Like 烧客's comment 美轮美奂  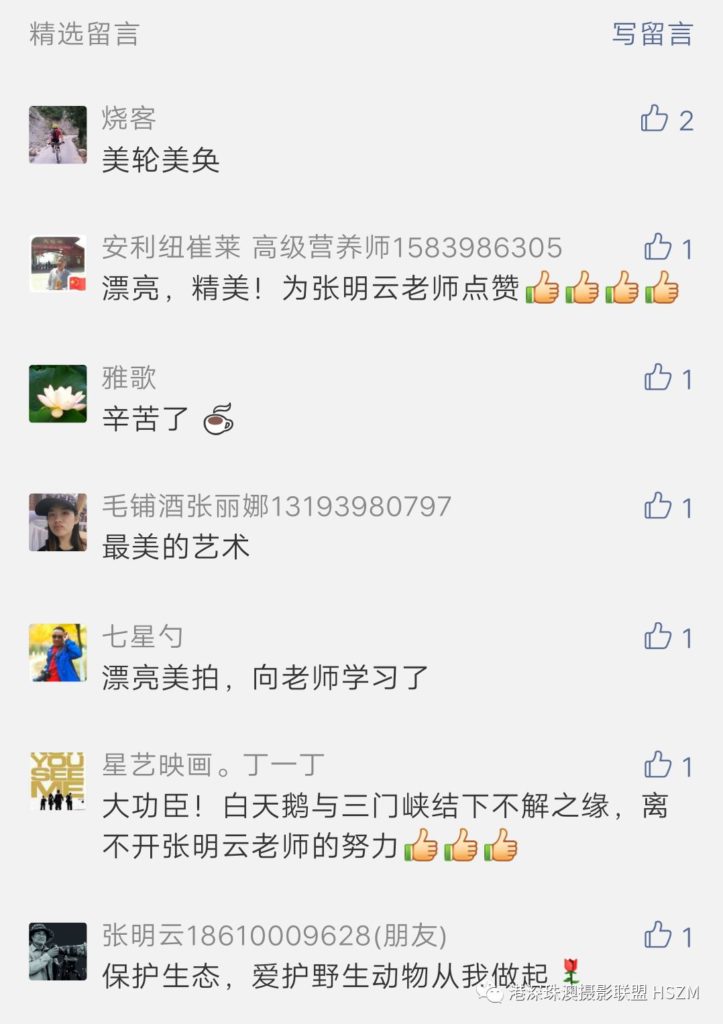point(656,120)
